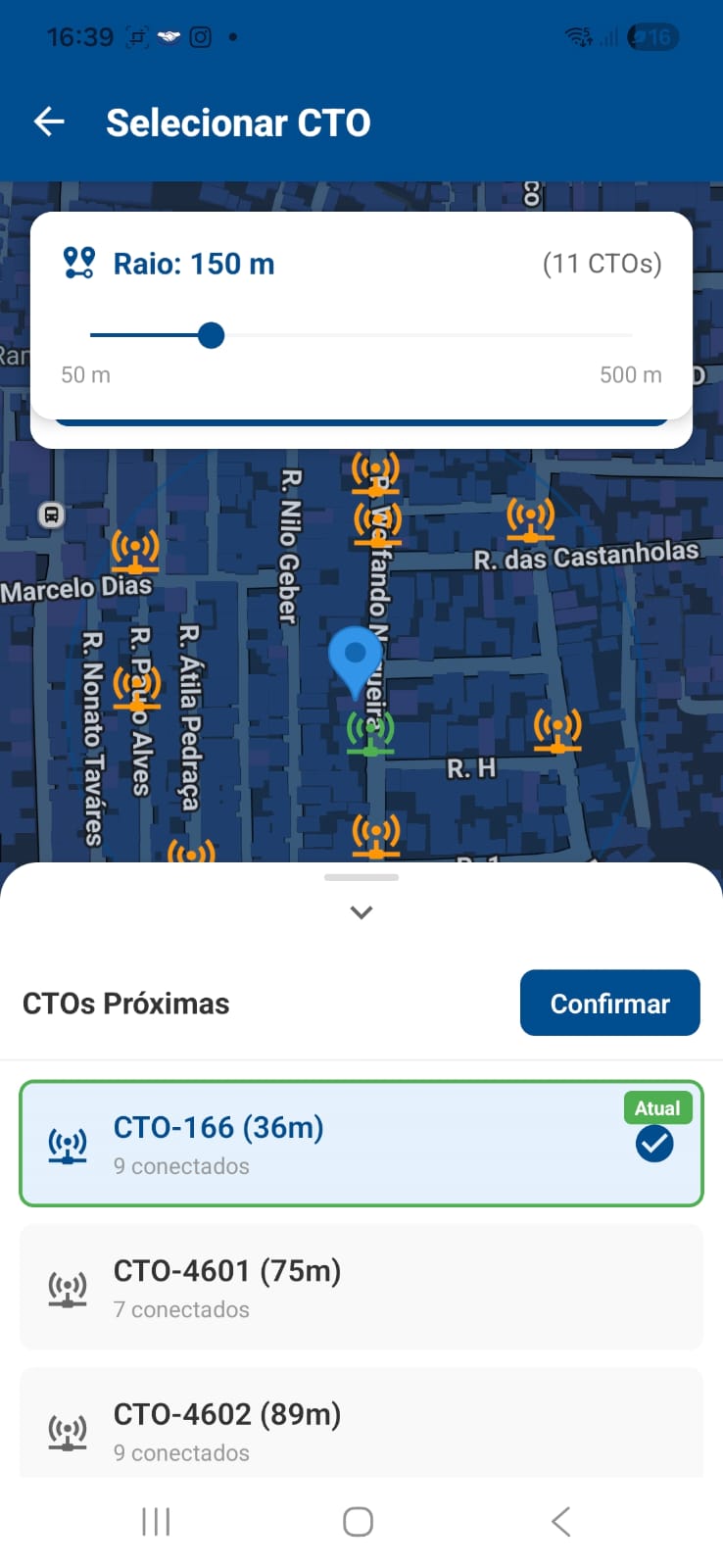
Task: Go back with the arrow in the header
Action: tap(48, 122)
